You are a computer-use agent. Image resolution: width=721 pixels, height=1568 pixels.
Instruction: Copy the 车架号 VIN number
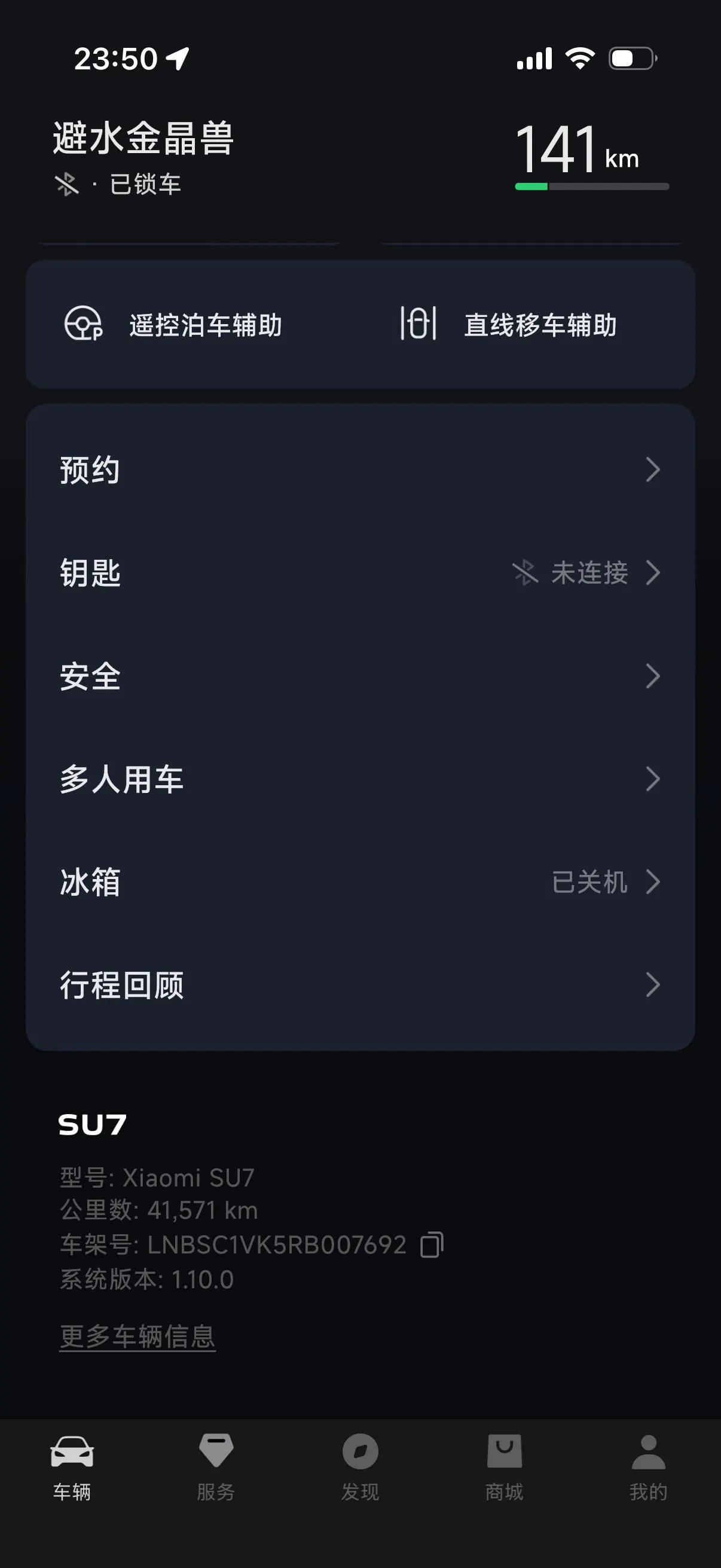point(432,1244)
